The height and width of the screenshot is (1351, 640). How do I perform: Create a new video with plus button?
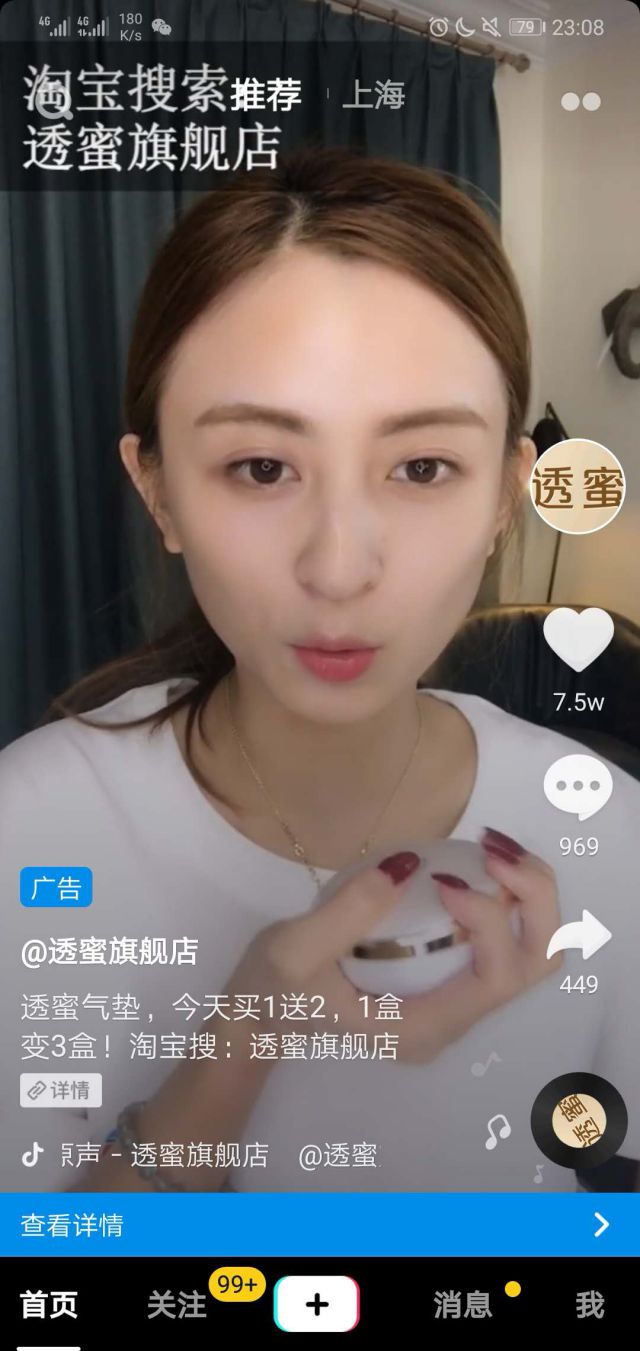[x=317, y=1304]
